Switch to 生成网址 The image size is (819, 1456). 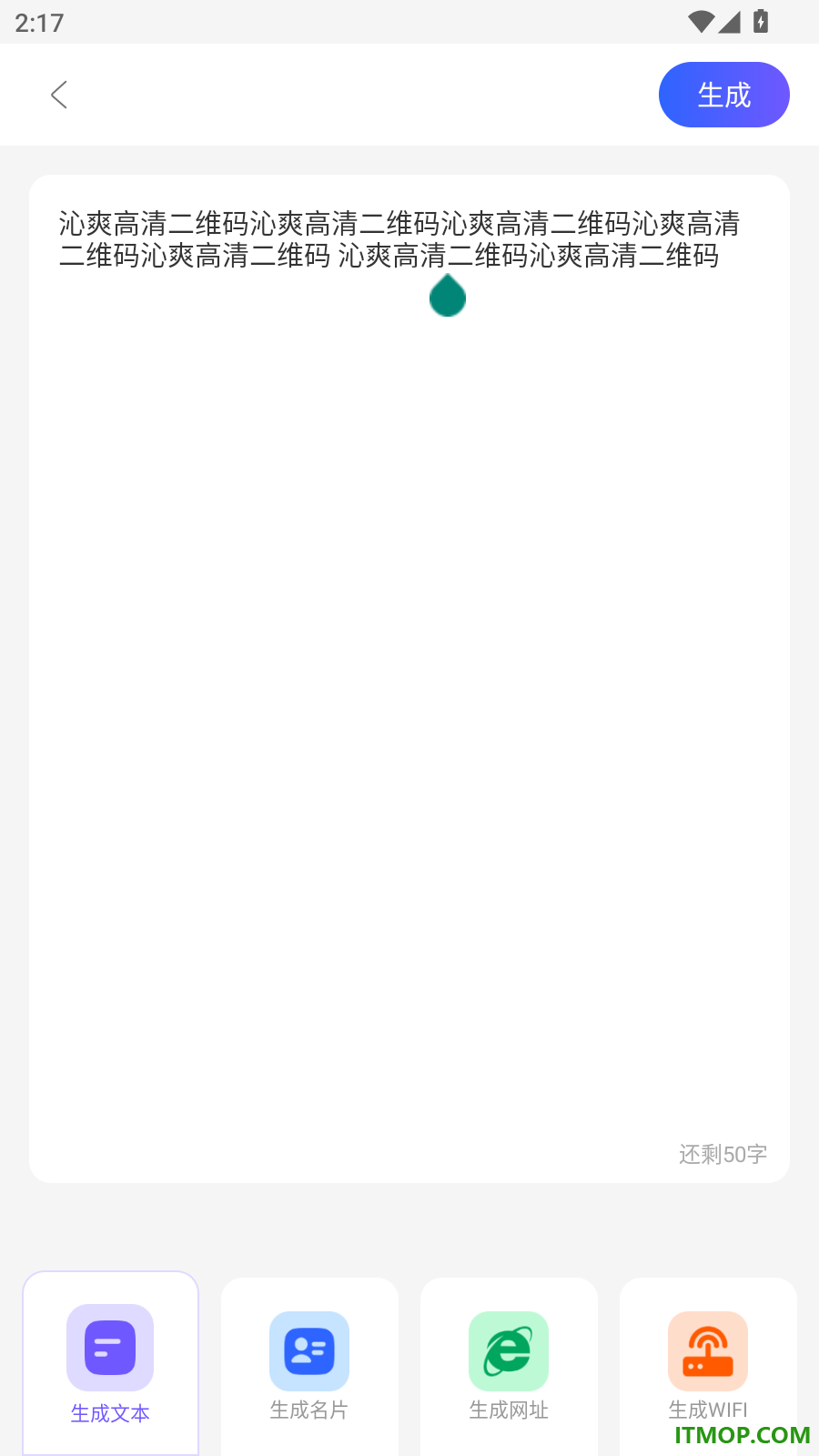pyautogui.click(x=509, y=1367)
